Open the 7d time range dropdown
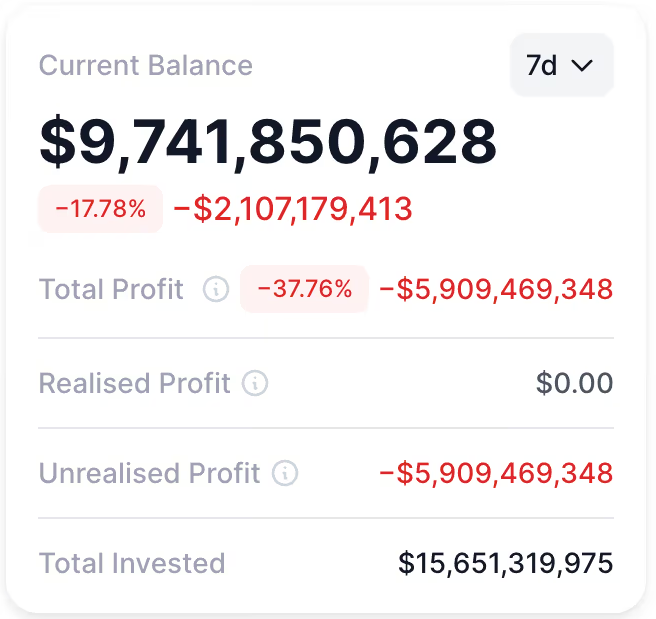The height and width of the screenshot is (619, 656). tap(561, 66)
